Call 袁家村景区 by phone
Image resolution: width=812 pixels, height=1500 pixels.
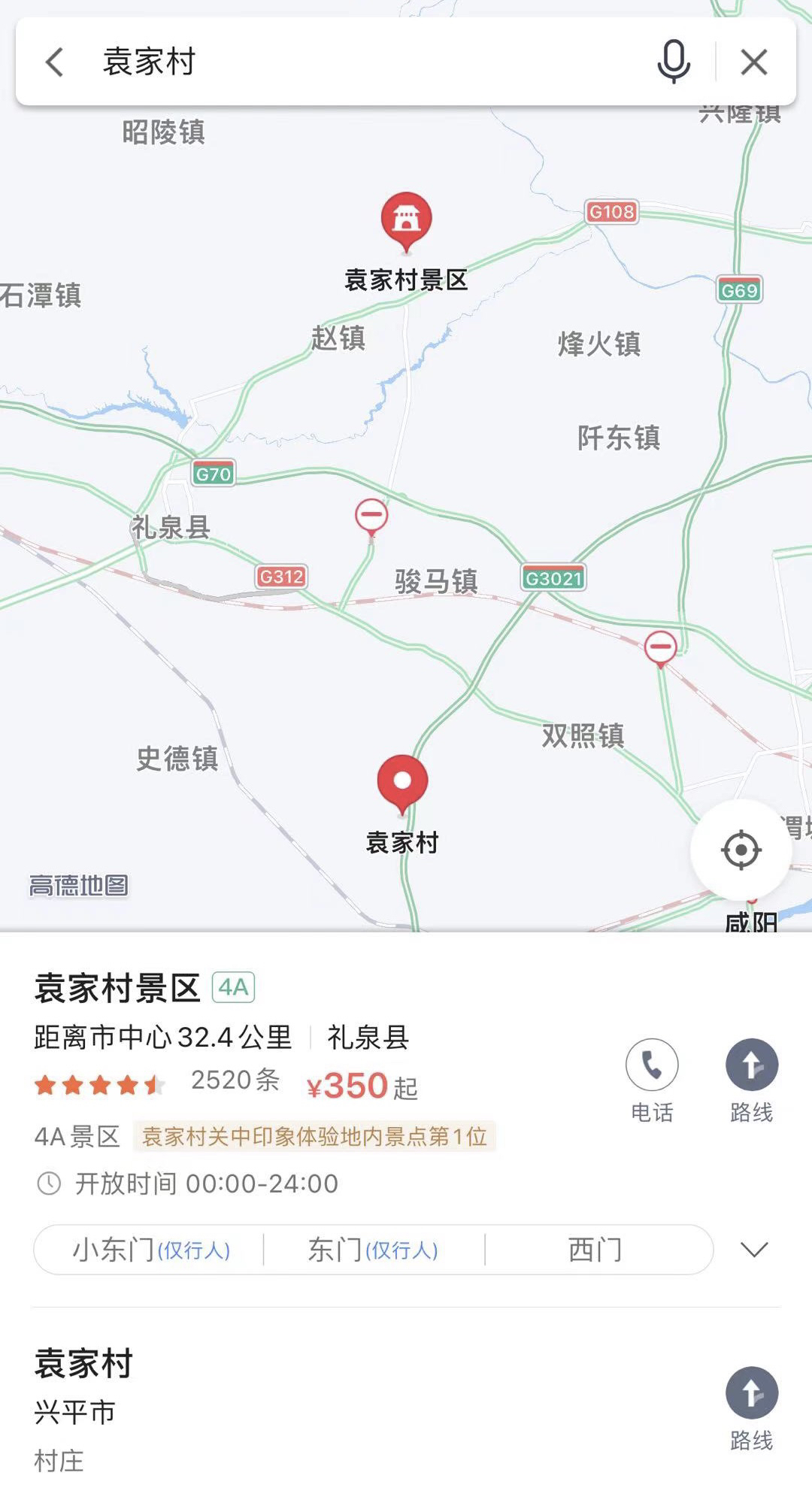[x=652, y=1066]
